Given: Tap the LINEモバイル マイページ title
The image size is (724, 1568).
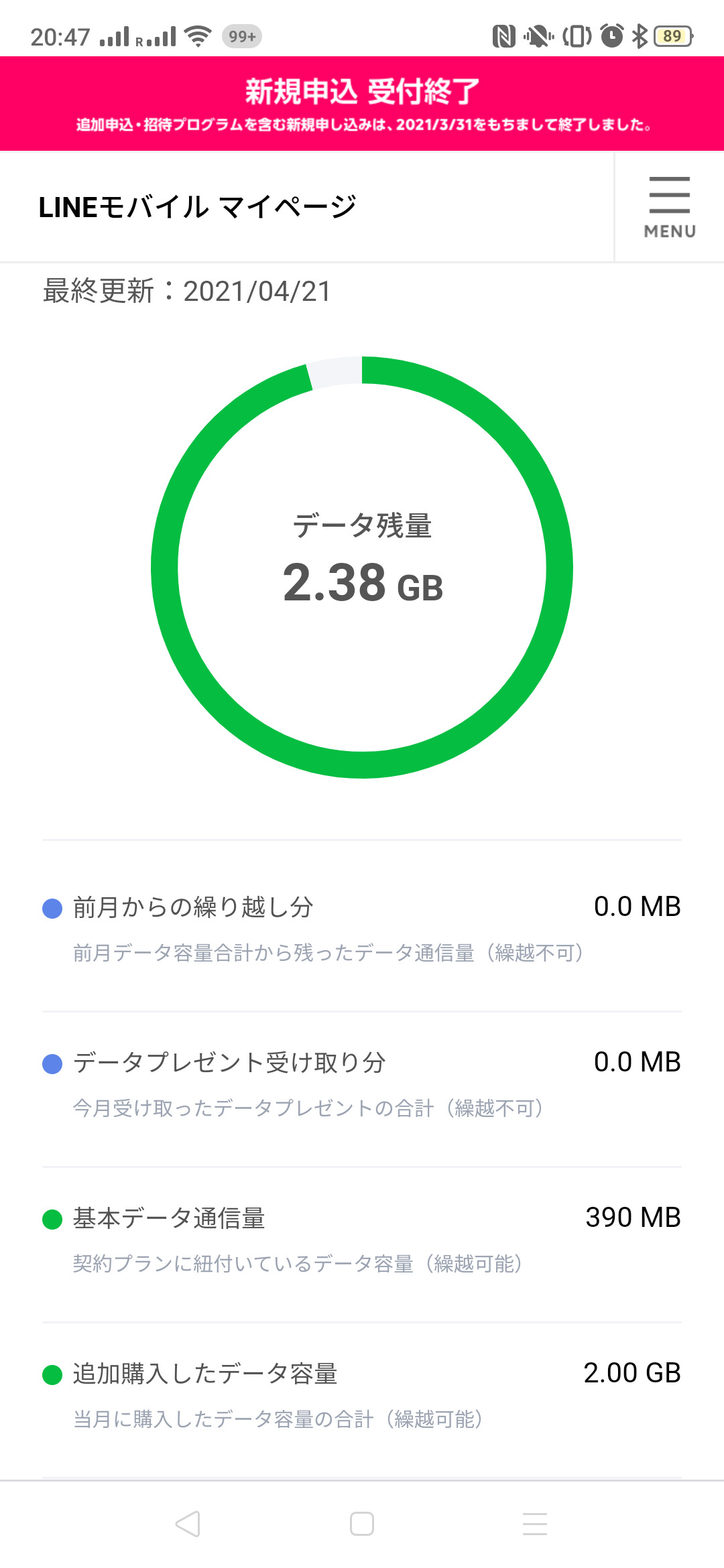Looking at the screenshot, I should 197,207.
